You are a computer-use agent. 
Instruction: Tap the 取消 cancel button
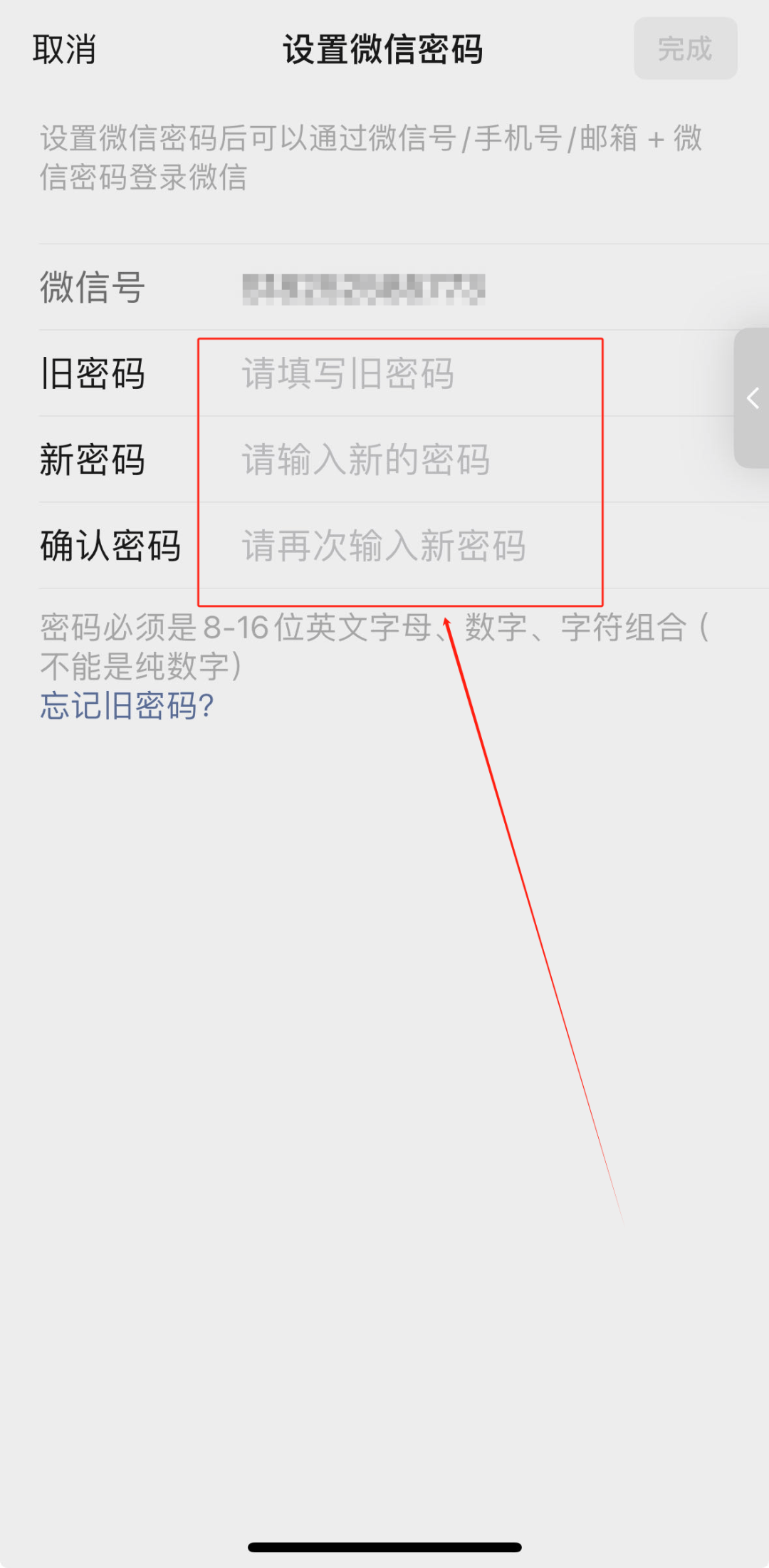[x=64, y=48]
